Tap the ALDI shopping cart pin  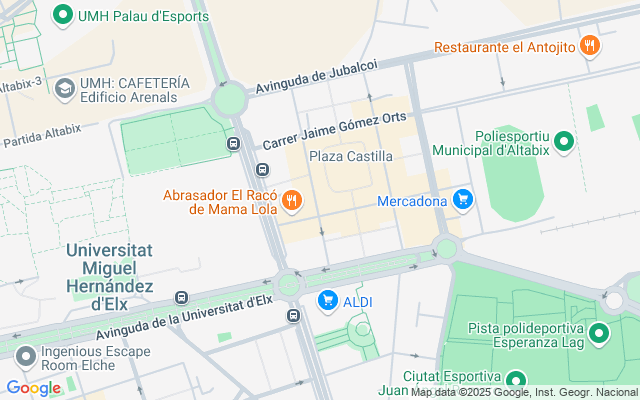pos(328,302)
